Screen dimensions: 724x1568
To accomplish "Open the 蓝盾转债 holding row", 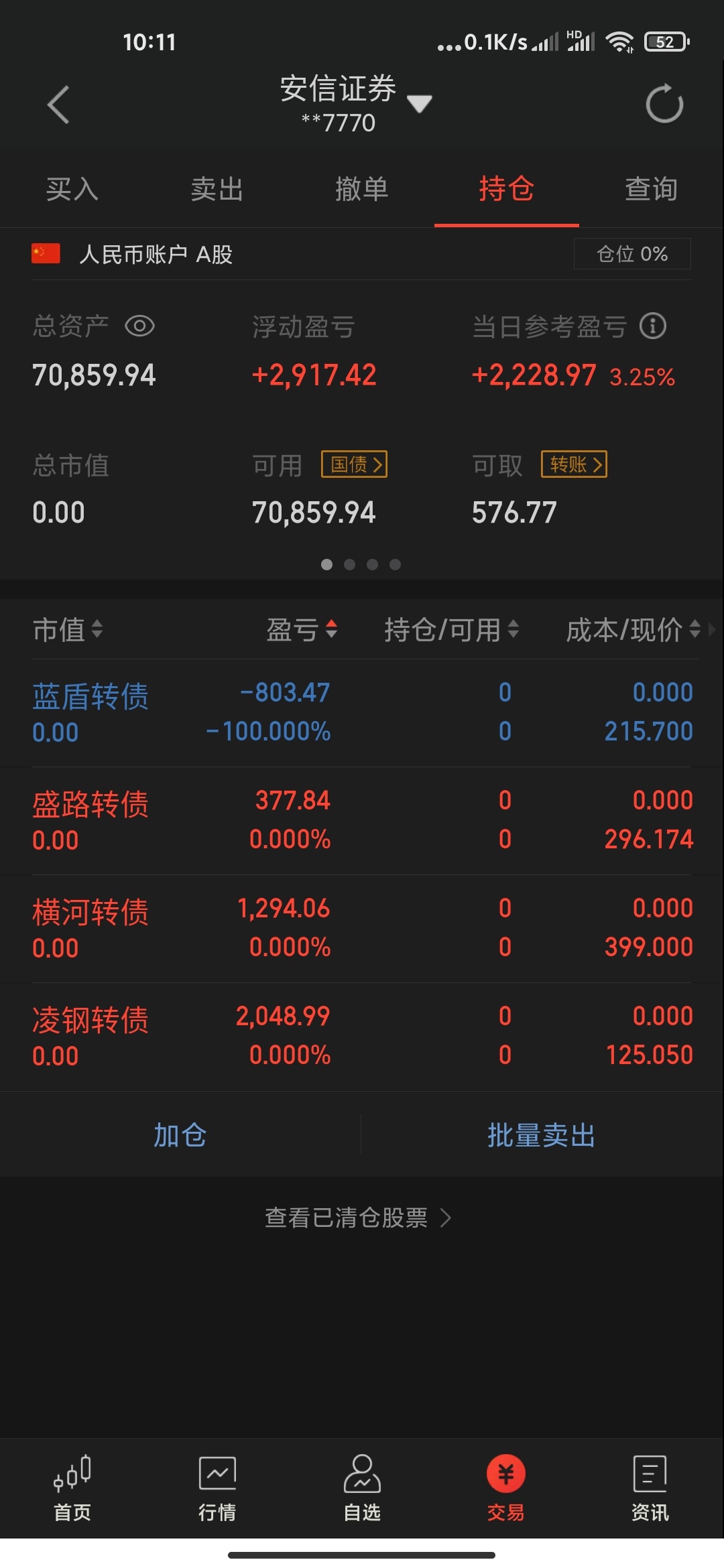I will (x=362, y=712).
